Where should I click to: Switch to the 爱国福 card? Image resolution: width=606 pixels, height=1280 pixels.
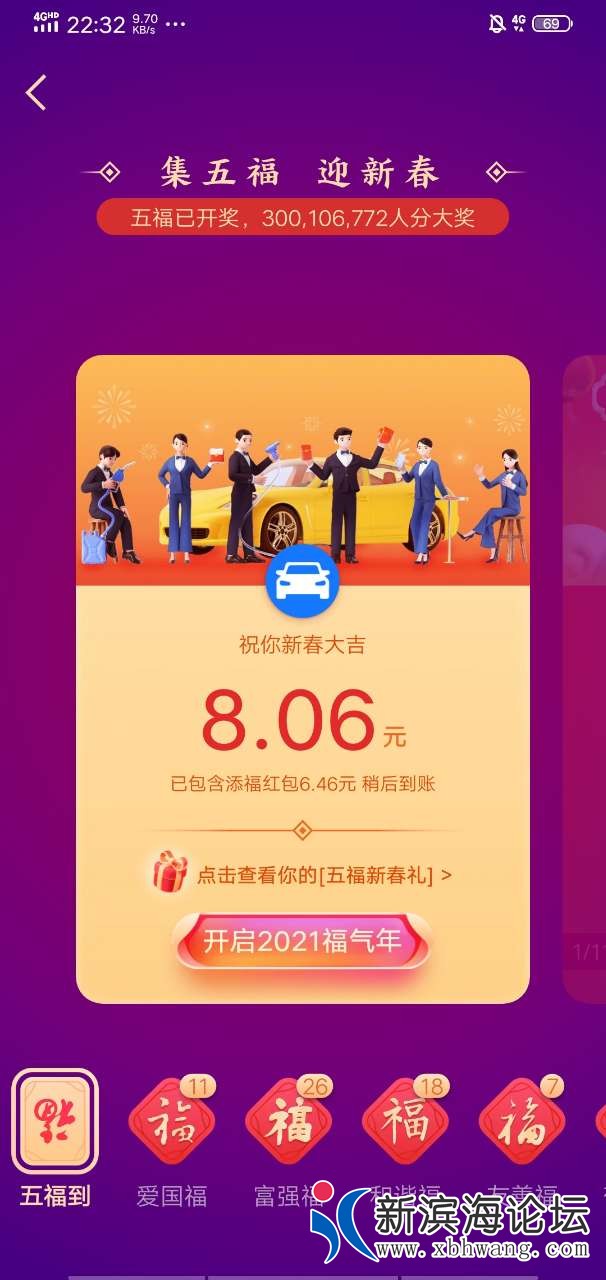click(x=171, y=1121)
